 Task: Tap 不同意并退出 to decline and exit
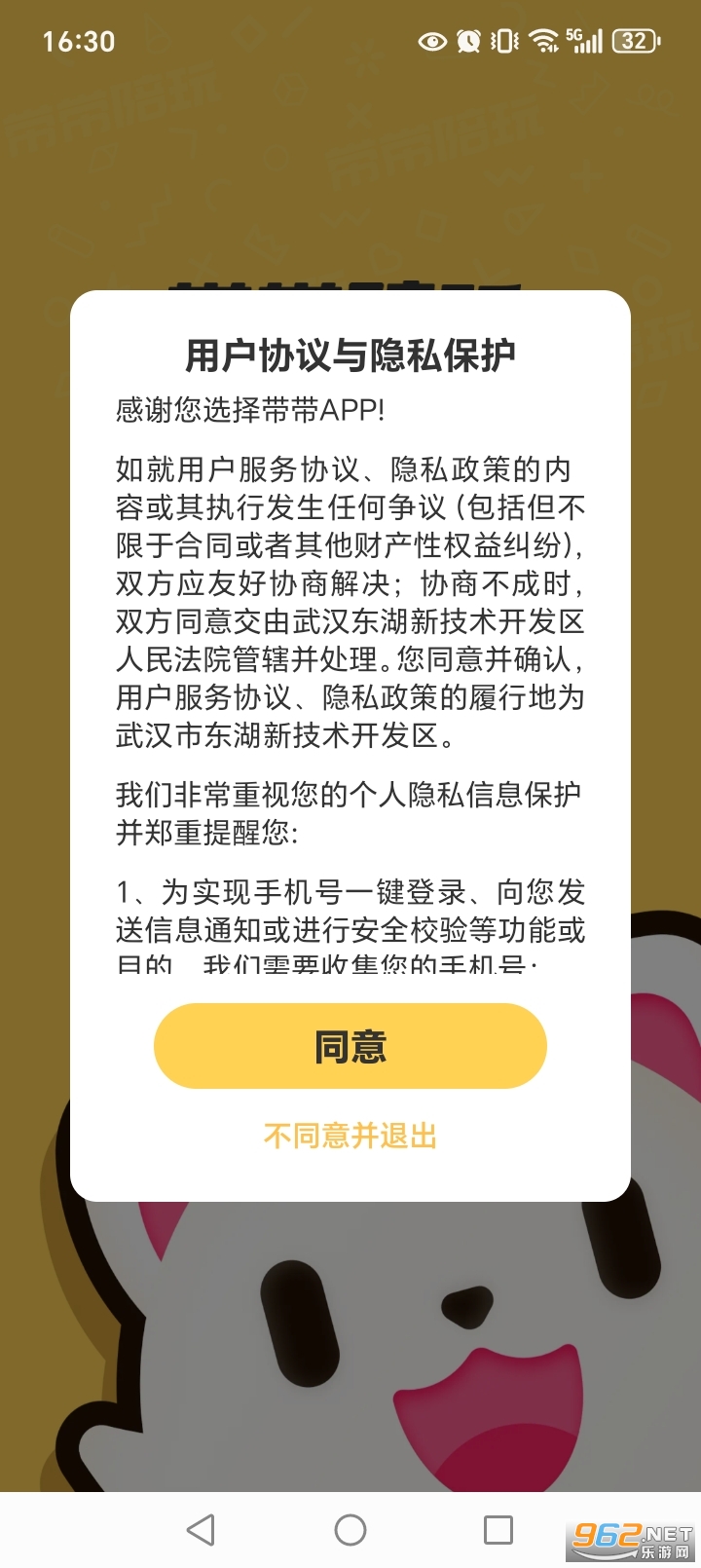(x=350, y=1136)
